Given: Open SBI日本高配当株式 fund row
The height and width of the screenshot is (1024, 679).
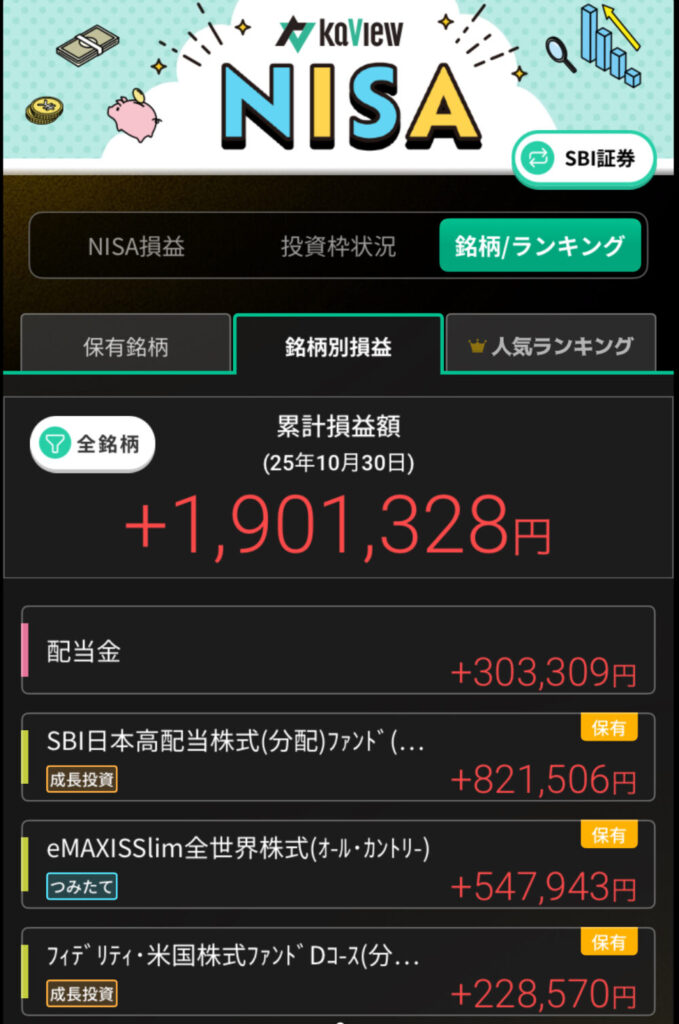Looking at the screenshot, I should tap(338, 757).
